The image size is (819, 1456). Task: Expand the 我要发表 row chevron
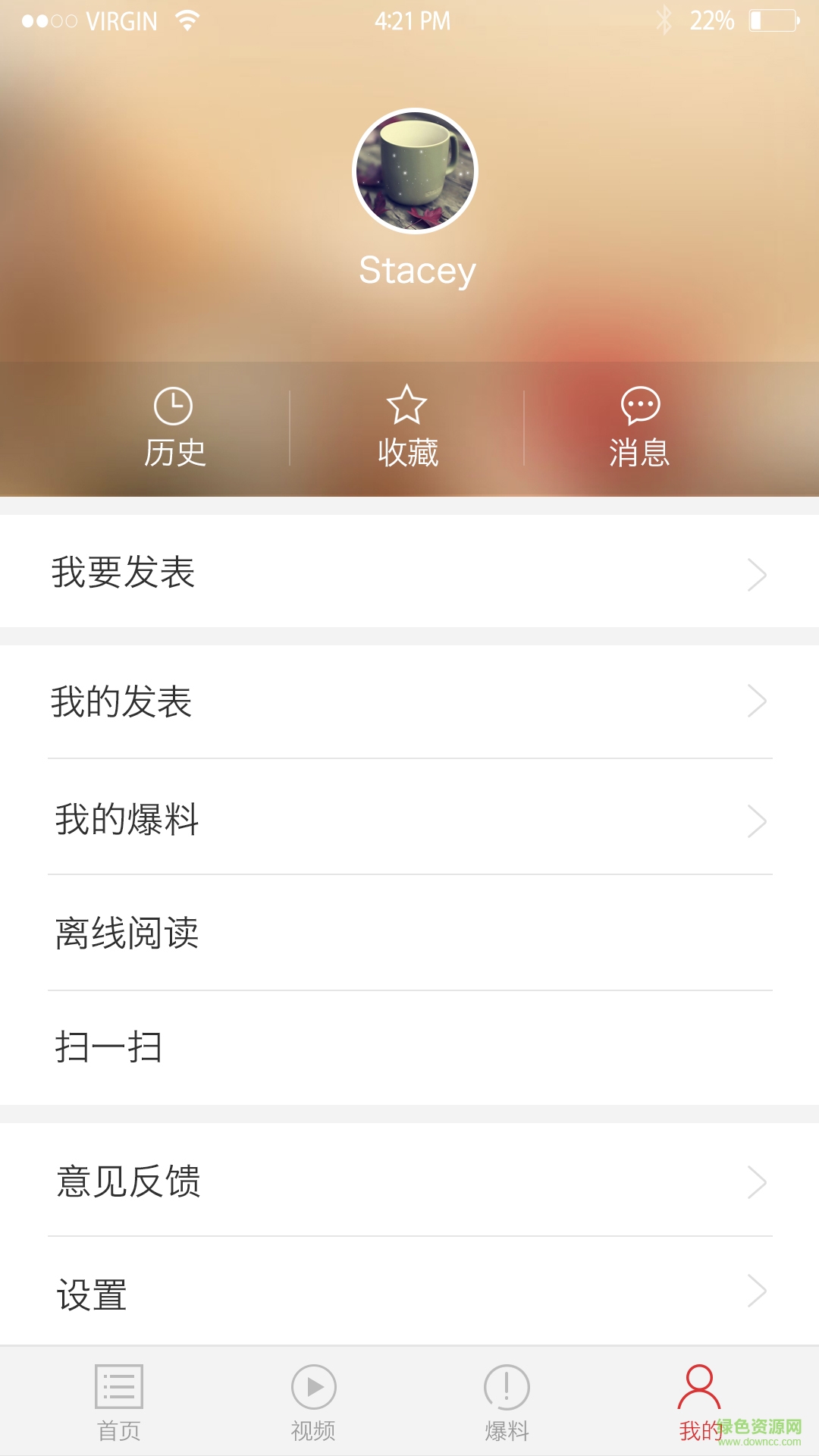[758, 574]
